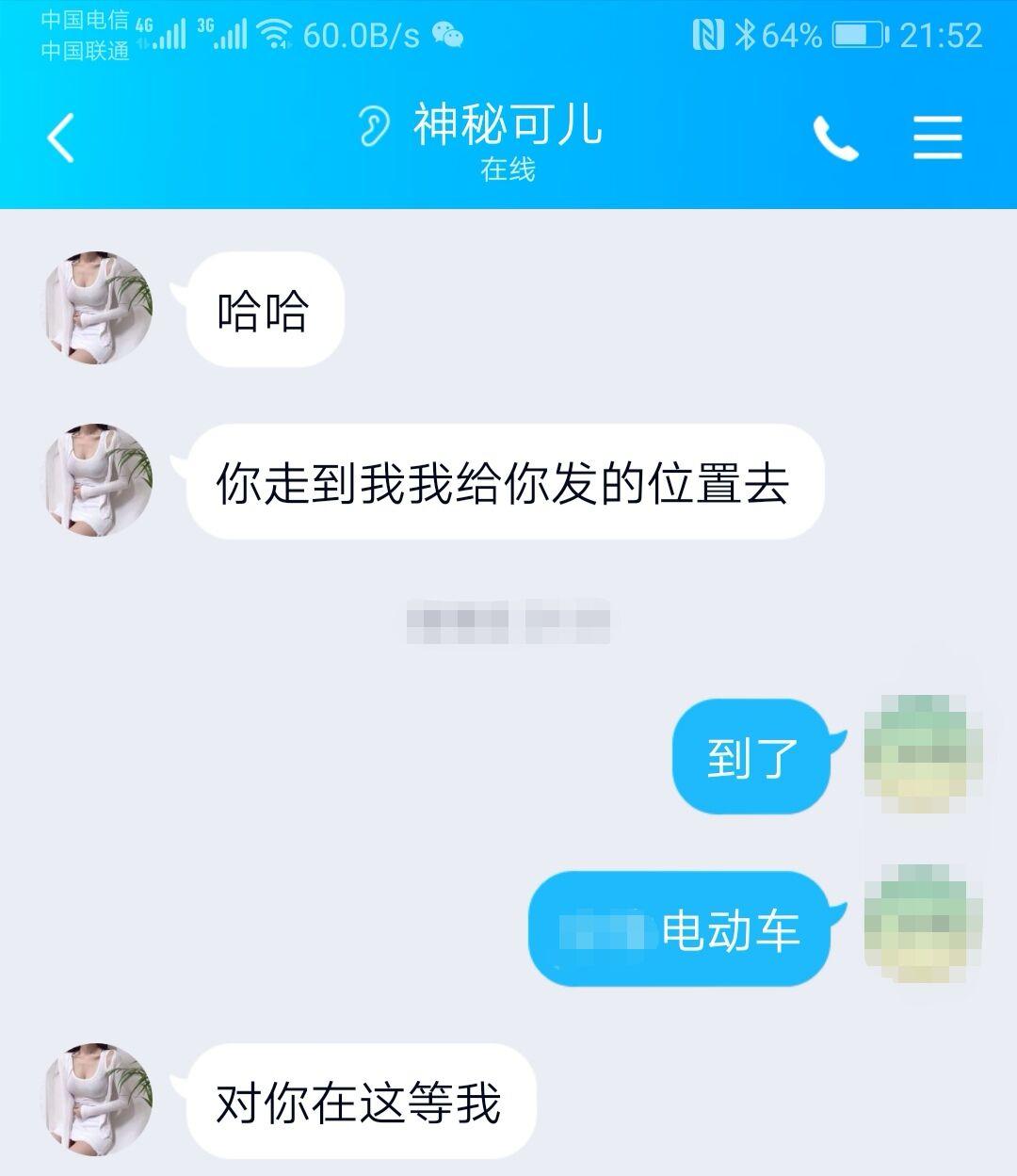
Task: Open avatar next to the 哈哈 message
Action: click(x=99, y=307)
